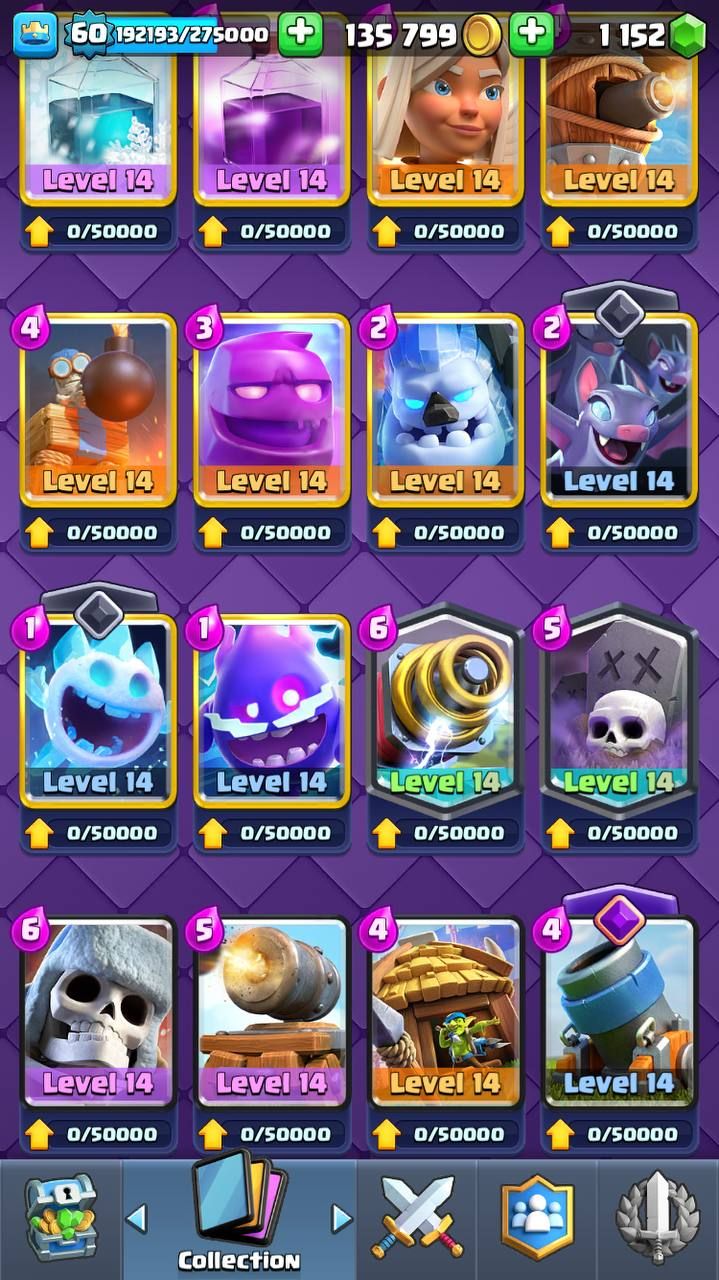This screenshot has width=719, height=1280.
Task: Open the Bomb Tower card
Action: pyautogui.click(x=98, y=410)
